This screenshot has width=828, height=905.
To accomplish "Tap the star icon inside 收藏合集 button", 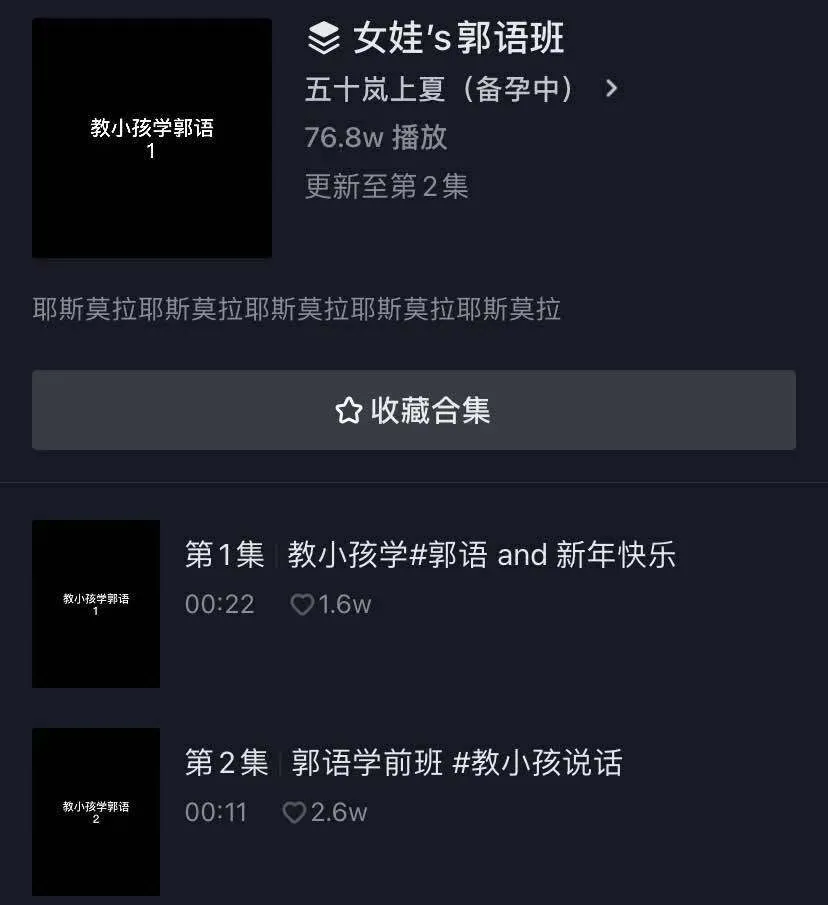I will pyautogui.click(x=347, y=410).
